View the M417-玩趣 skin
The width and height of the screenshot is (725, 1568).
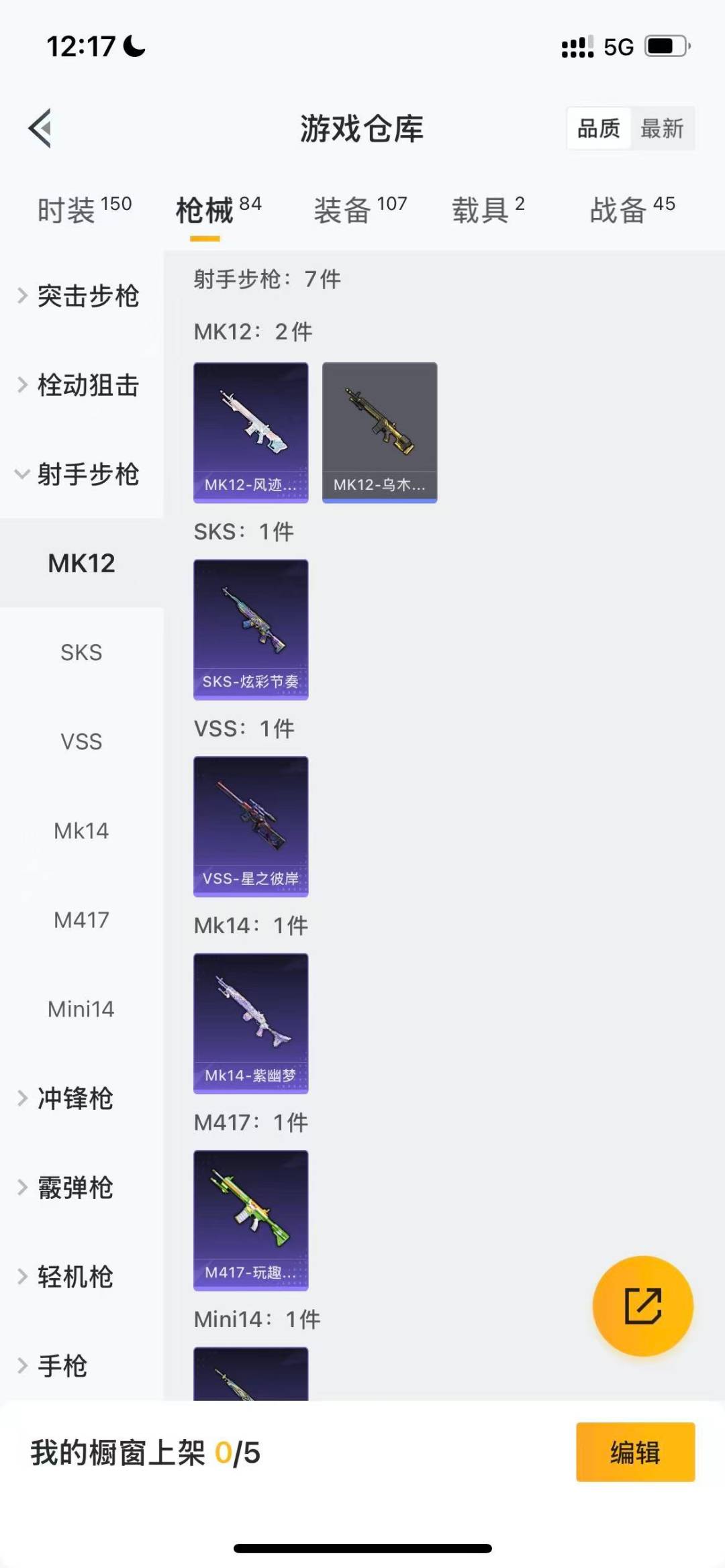click(x=250, y=1221)
